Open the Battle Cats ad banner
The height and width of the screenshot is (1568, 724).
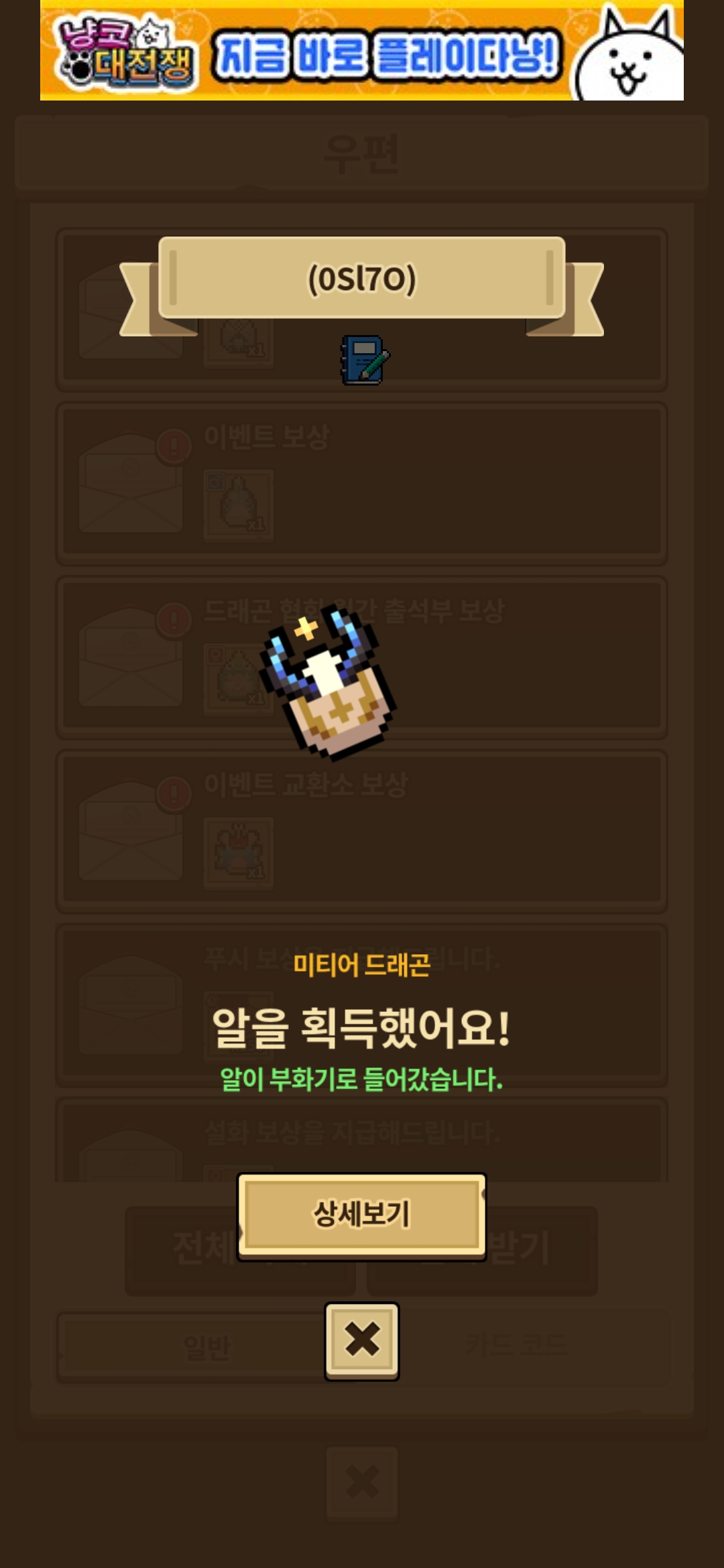[x=362, y=51]
